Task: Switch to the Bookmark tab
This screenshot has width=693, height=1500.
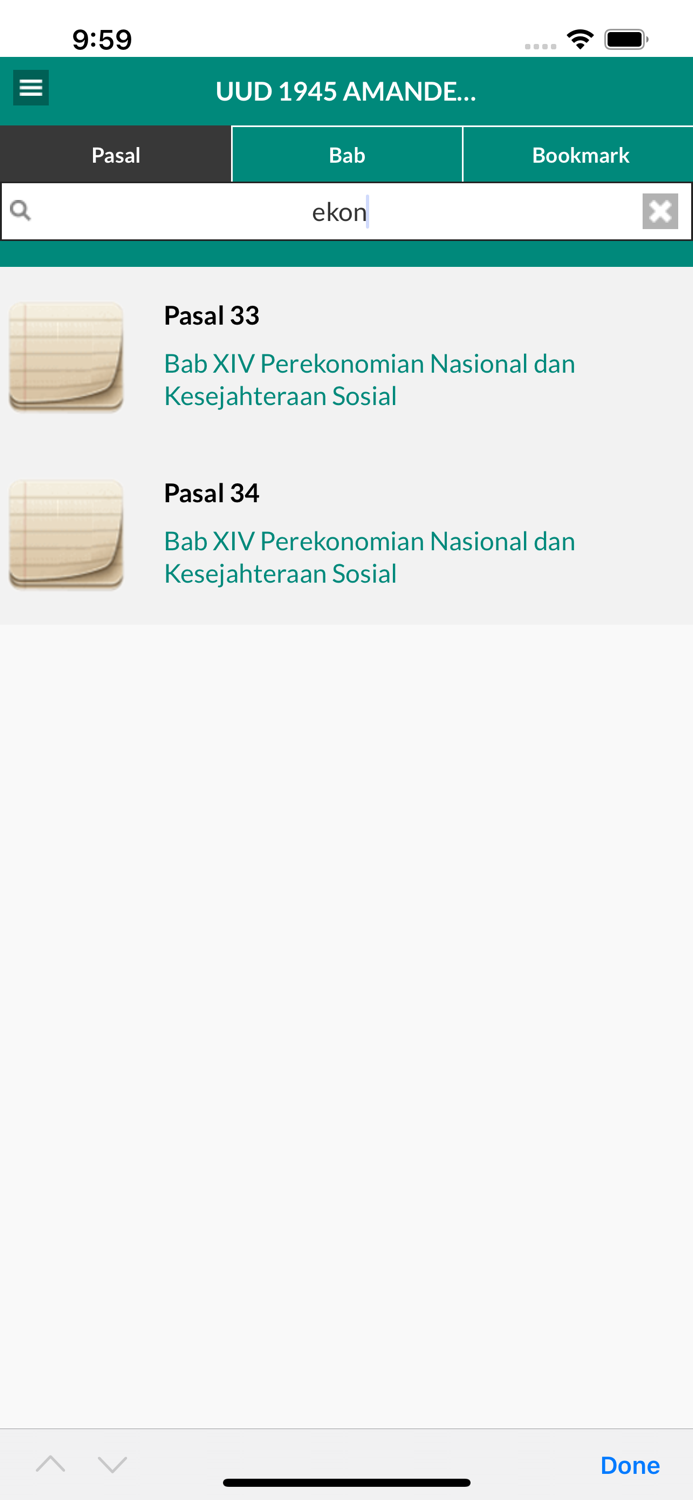Action: click(x=579, y=155)
